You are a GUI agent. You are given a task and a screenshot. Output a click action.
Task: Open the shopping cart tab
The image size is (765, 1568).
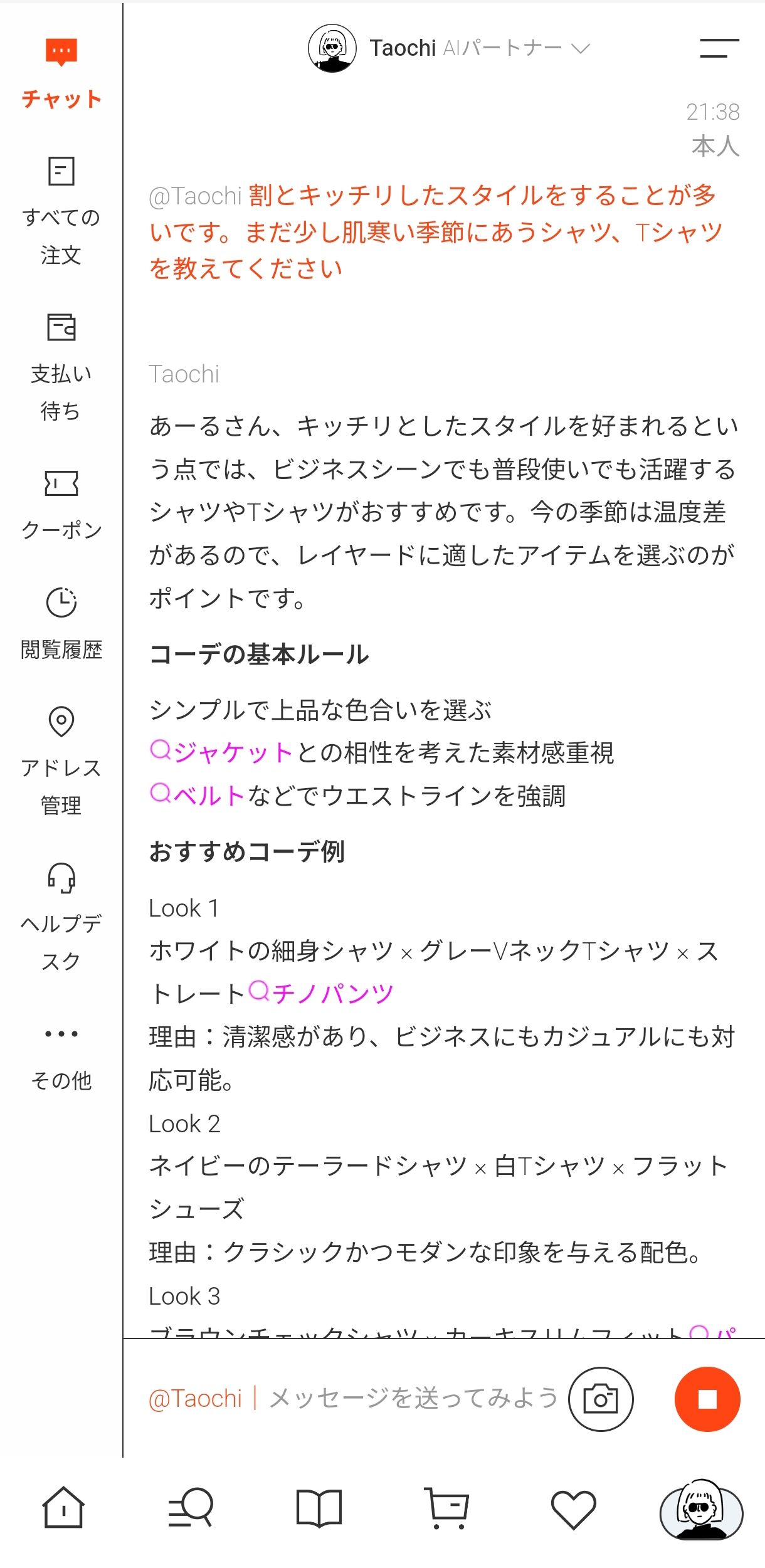pos(446,1508)
